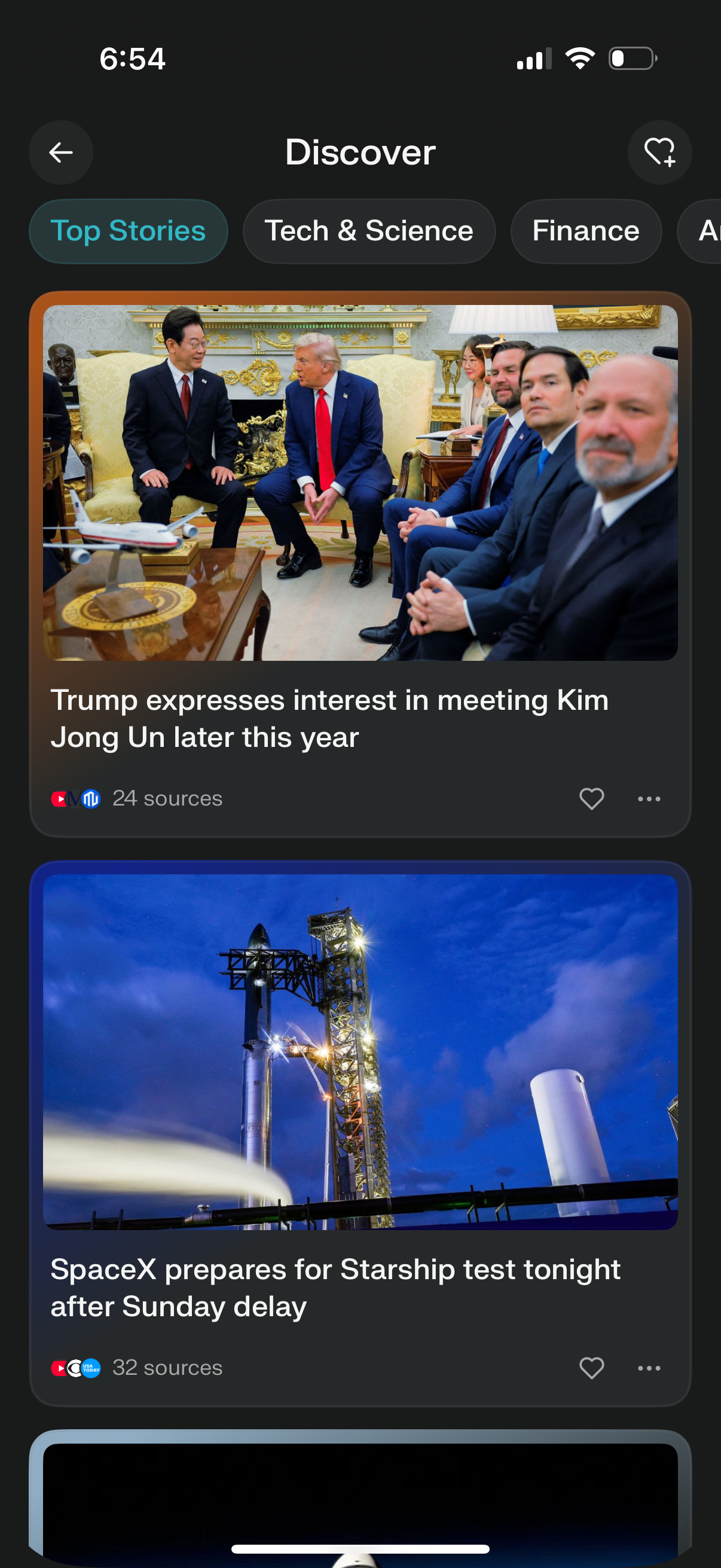Switch to the Finance tab

click(x=585, y=231)
